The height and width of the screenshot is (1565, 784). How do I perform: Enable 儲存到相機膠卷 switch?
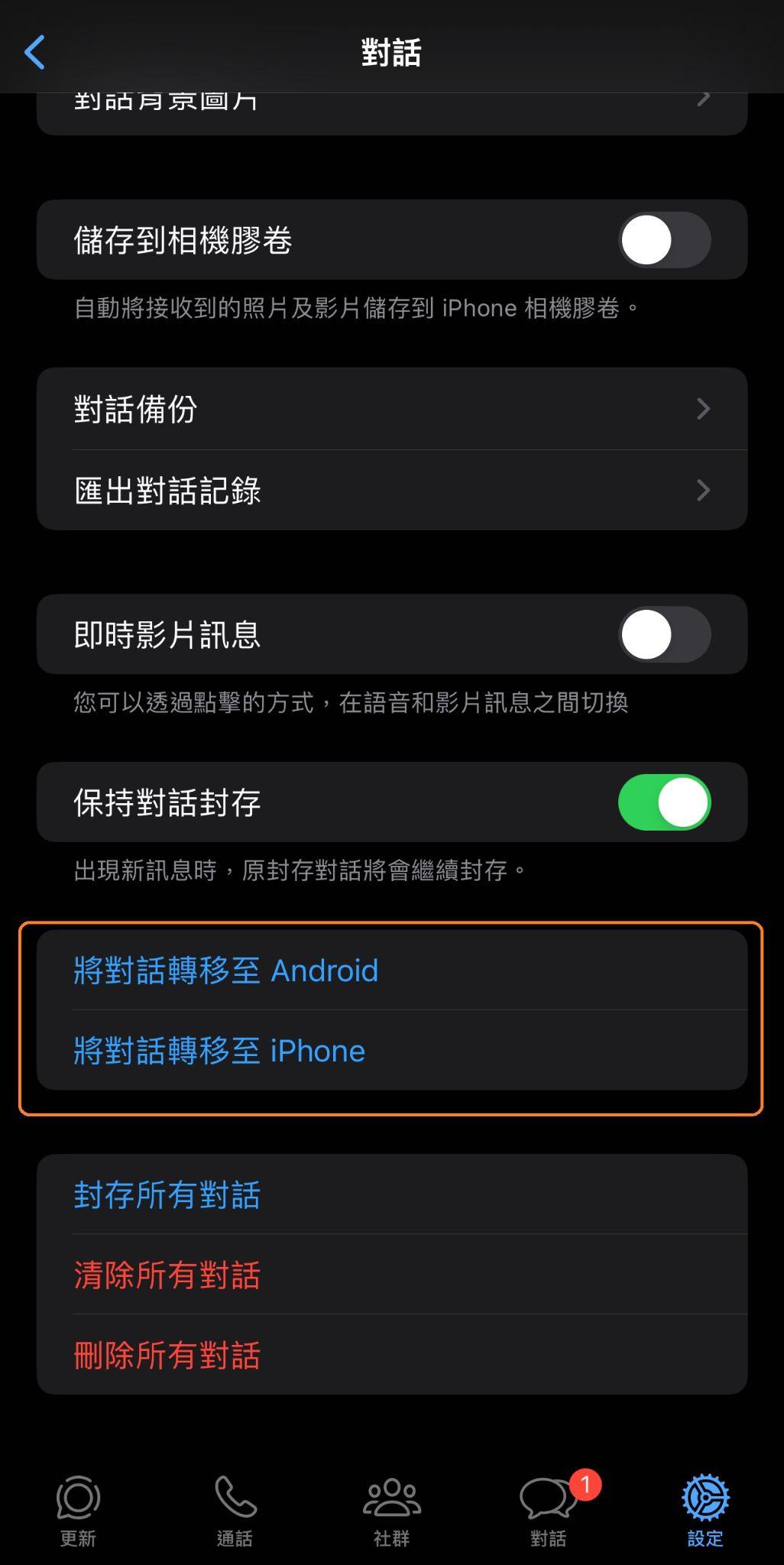(x=663, y=240)
